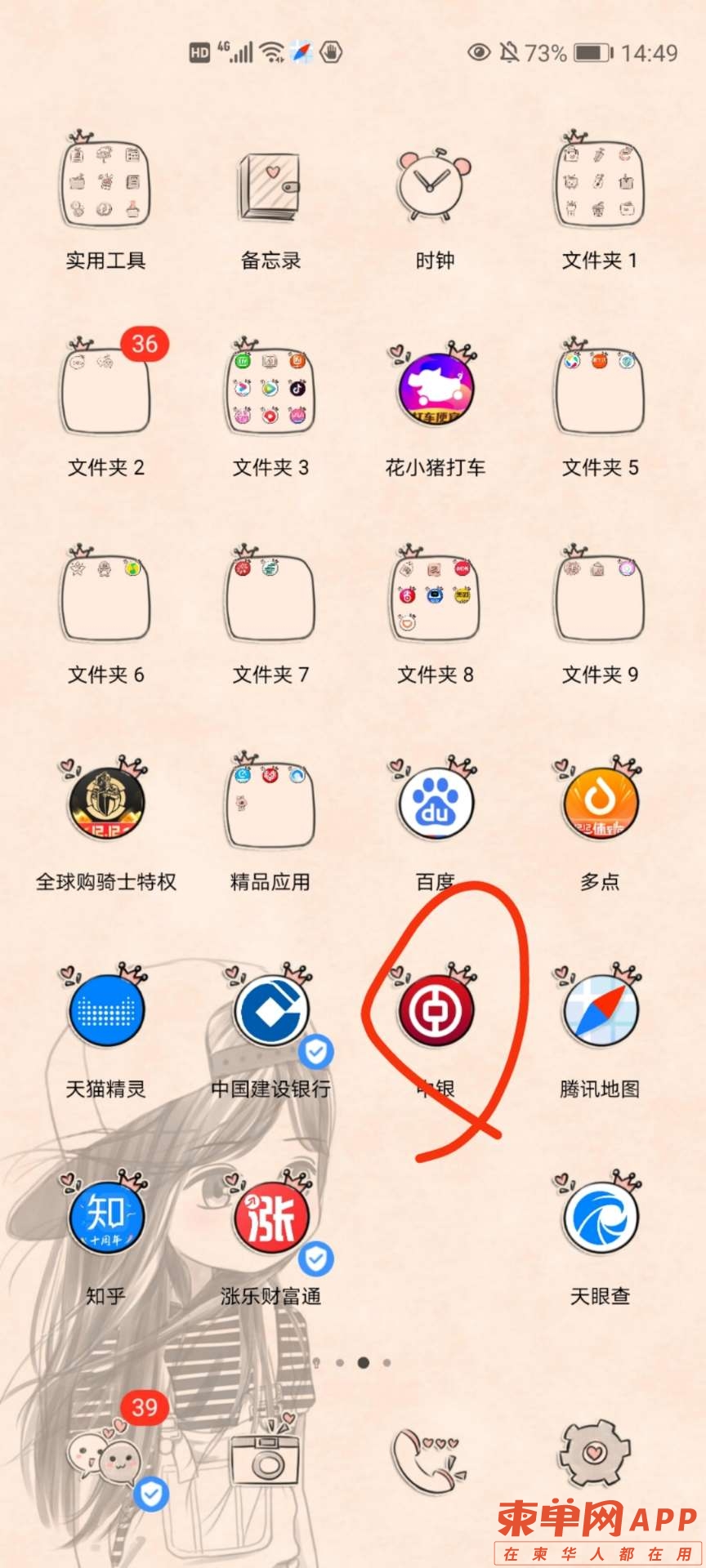
Task: Open the 时钟 clock app
Action: 435,185
